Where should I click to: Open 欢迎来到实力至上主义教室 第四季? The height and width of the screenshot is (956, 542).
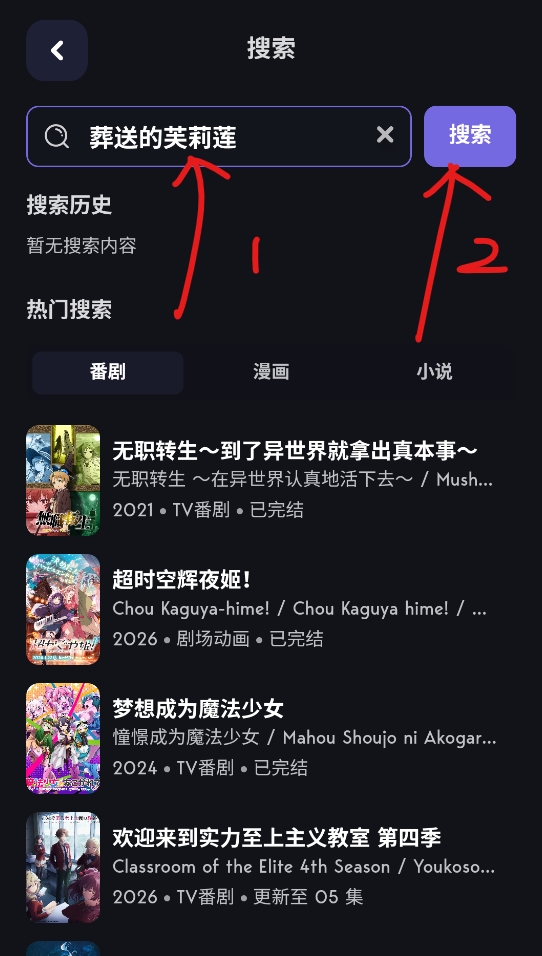[x=271, y=867]
